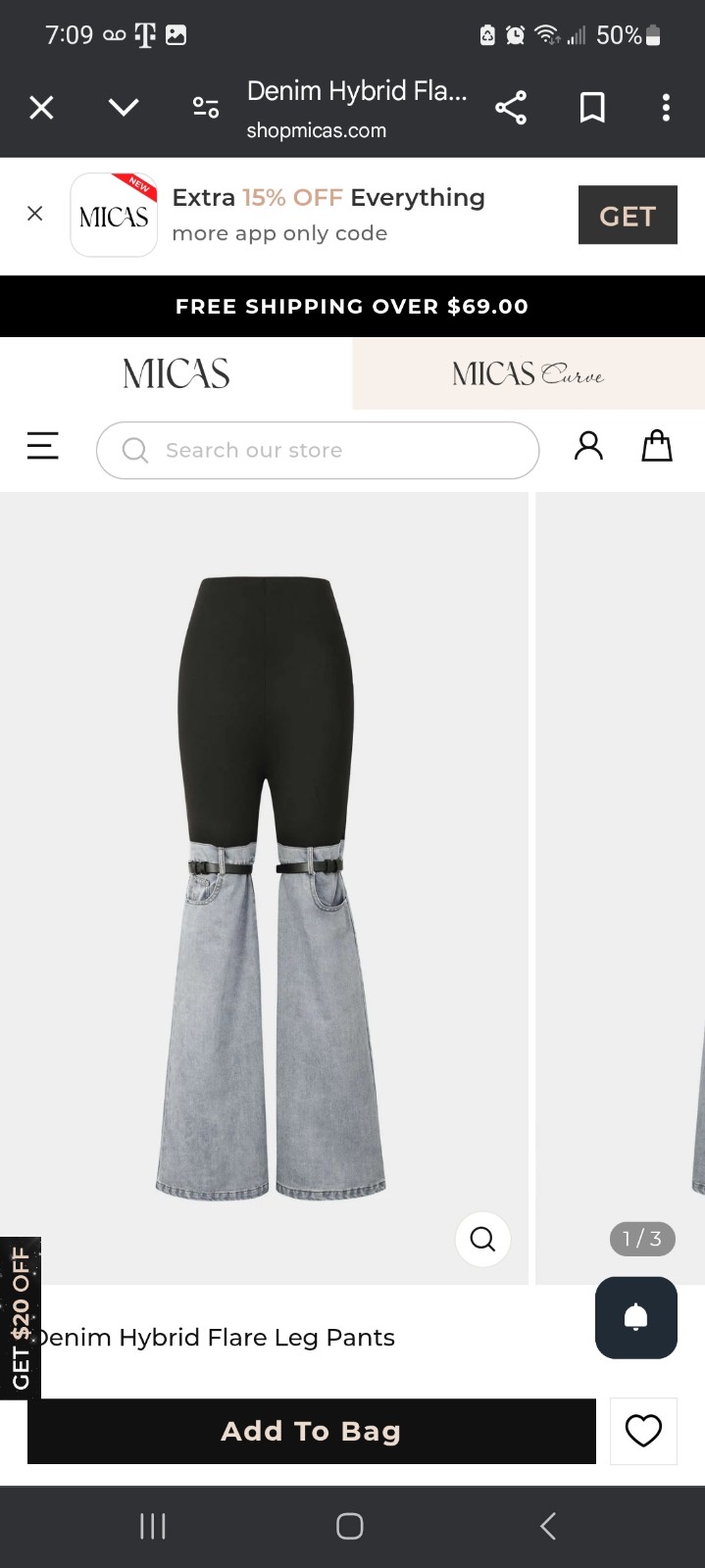705x1568 pixels.
Task: Open the shopping bag
Action: pos(657,446)
